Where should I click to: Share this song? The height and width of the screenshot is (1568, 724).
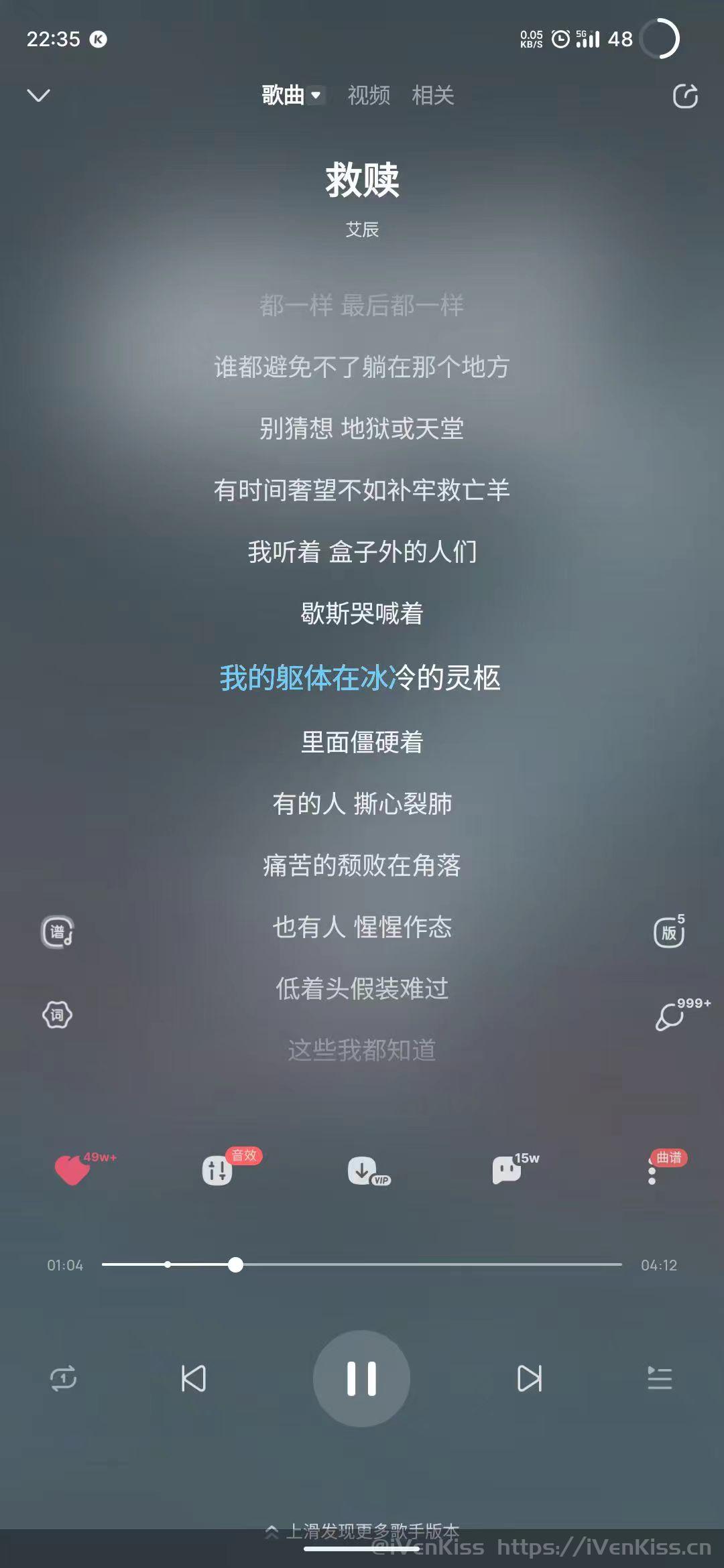pos(685,96)
